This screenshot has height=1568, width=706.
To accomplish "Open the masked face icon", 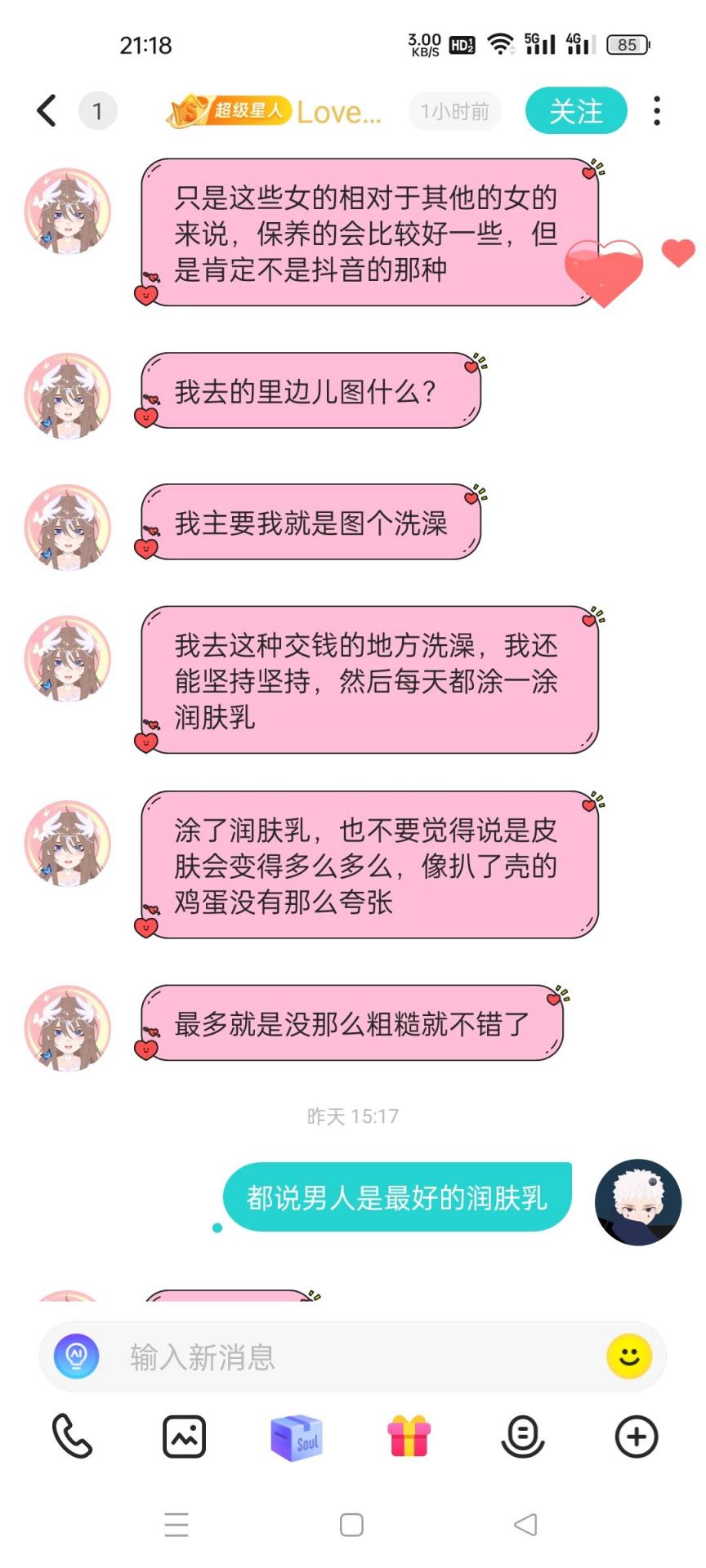I will coord(522,1437).
